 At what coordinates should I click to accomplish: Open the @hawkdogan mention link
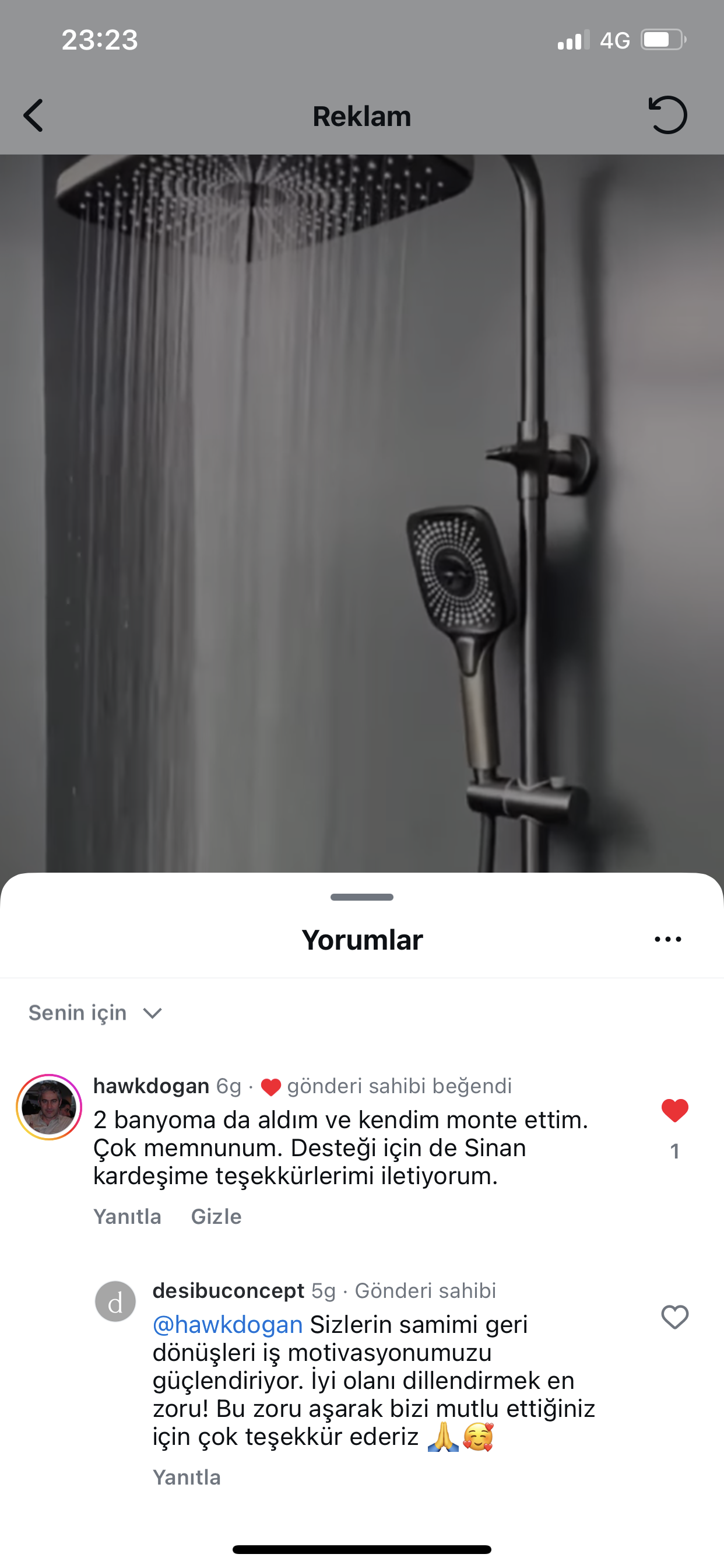227,1325
